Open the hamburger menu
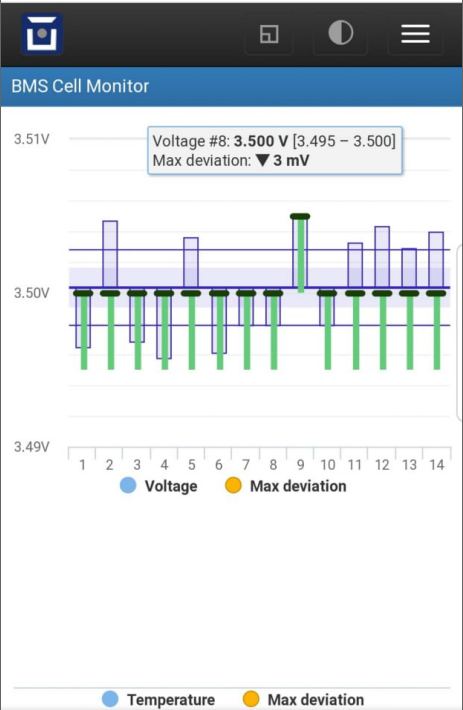 point(415,34)
